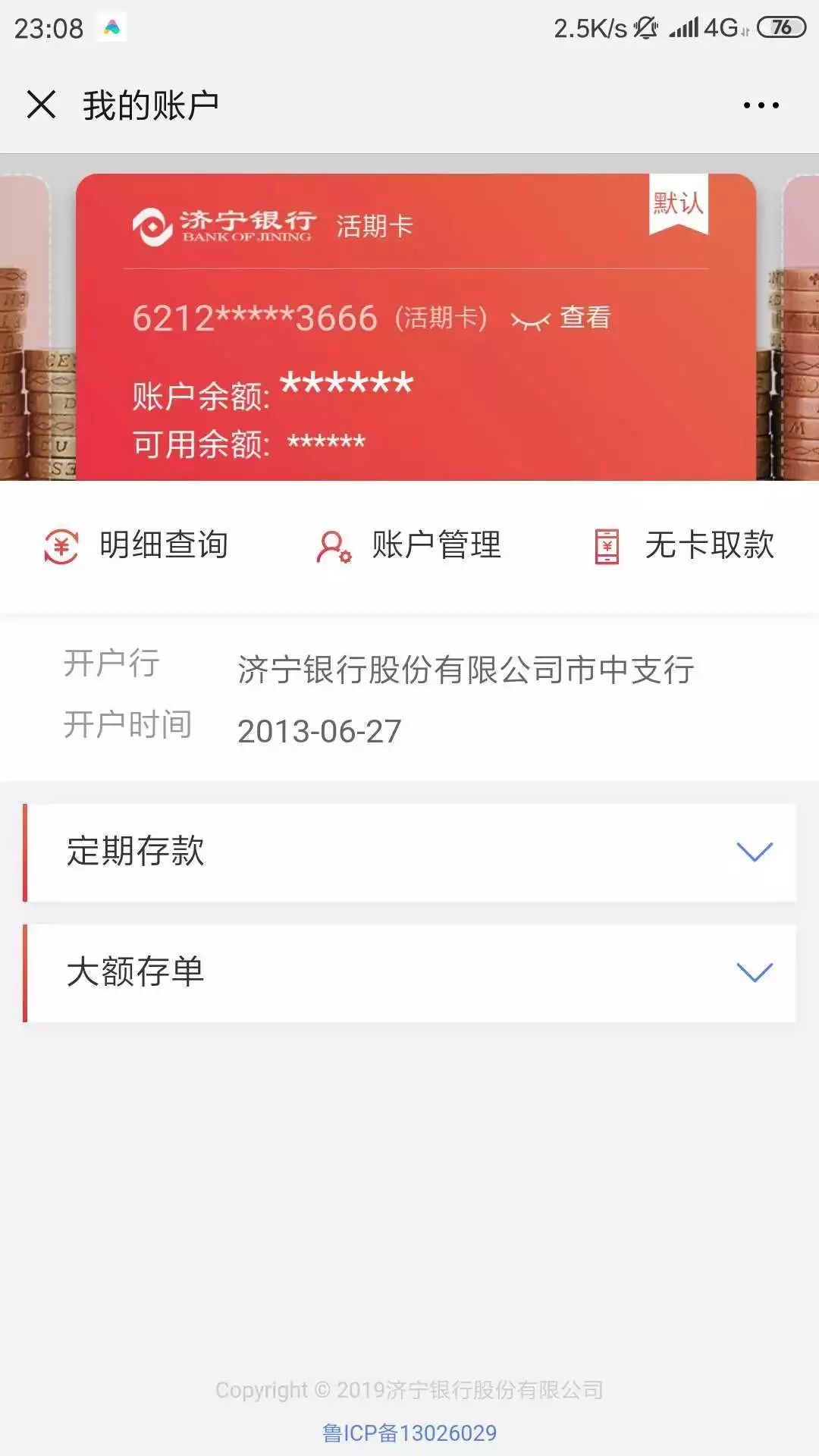The width and height of the screenshot is (819, 1456).
Task: Open the three-dot more options menu
Action: pyautogui.click(x=760, y=105)
